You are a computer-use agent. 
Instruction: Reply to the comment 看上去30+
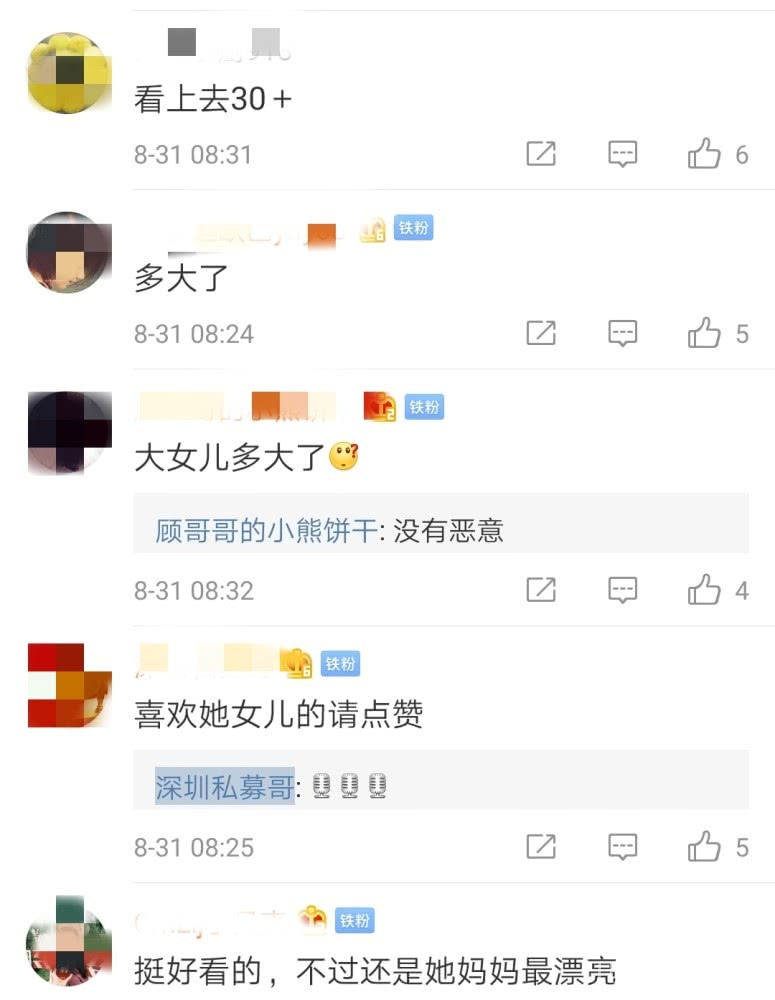point(623,154)
